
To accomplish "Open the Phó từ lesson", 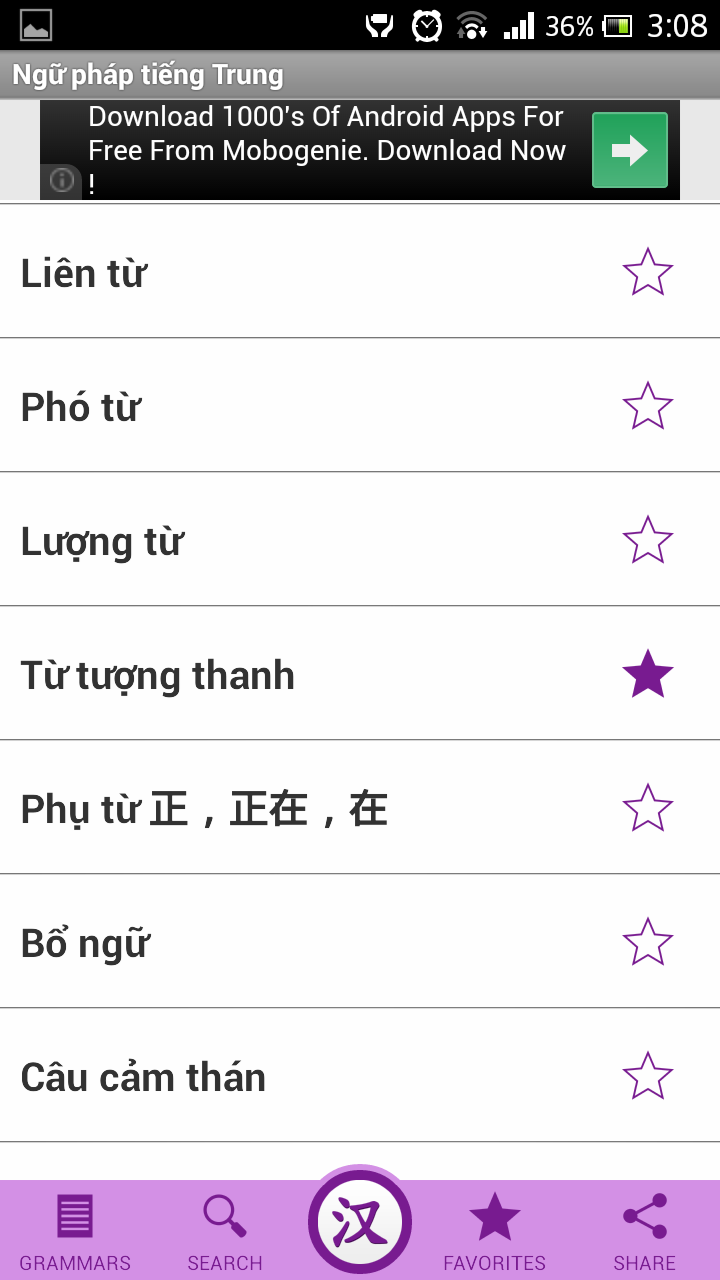I will [x=360, y=405].
